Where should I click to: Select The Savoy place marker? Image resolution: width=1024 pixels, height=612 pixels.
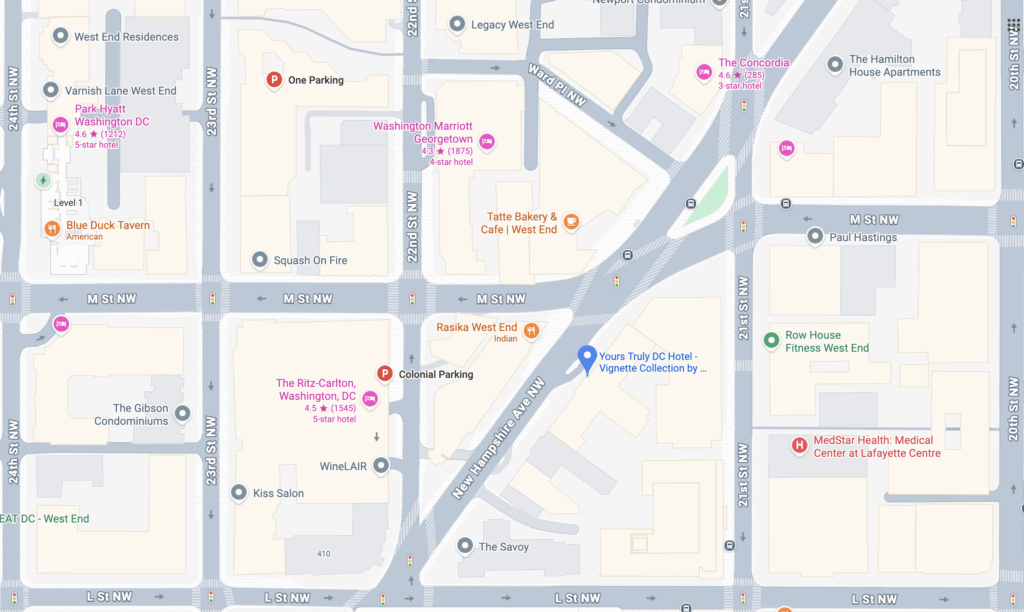tap(464, 546)
